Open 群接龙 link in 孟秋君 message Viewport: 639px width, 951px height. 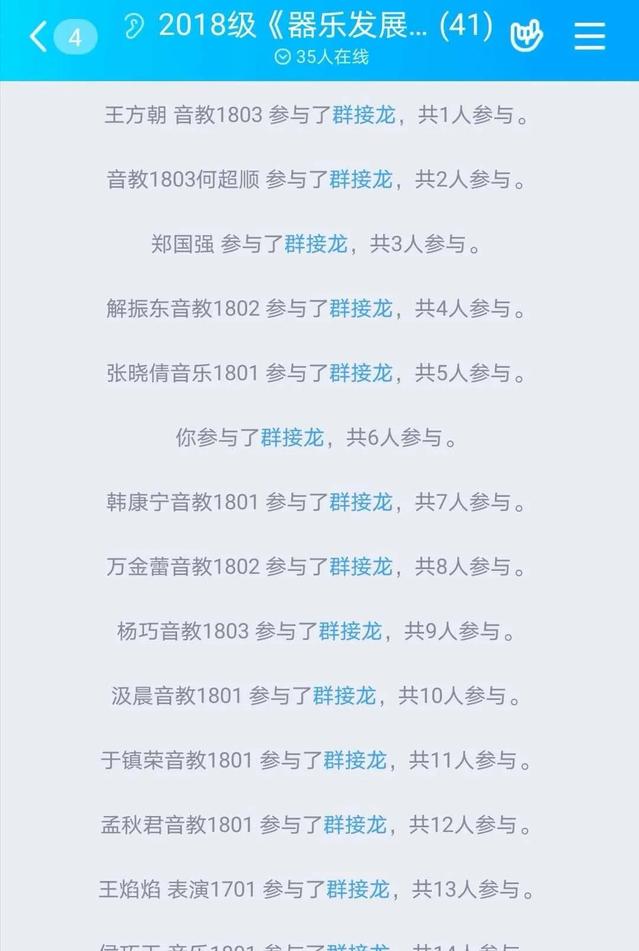pyautogui.click(x=354, y=825)
